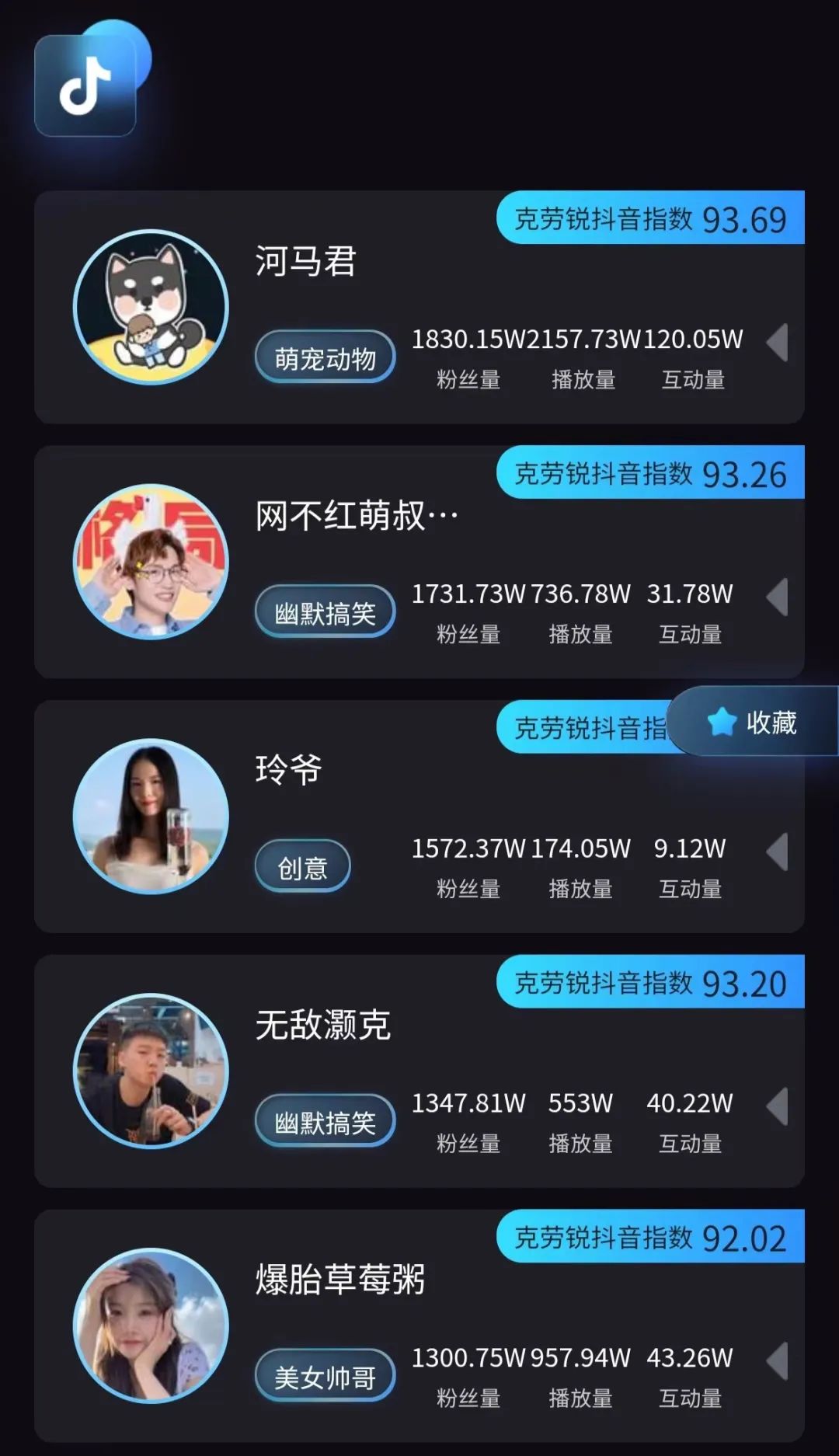Viewport: 839px width, 1456px height.
Task: Select 幽默搞笑 chip under 网不红萌叔
Action: [x=325, y=613]
